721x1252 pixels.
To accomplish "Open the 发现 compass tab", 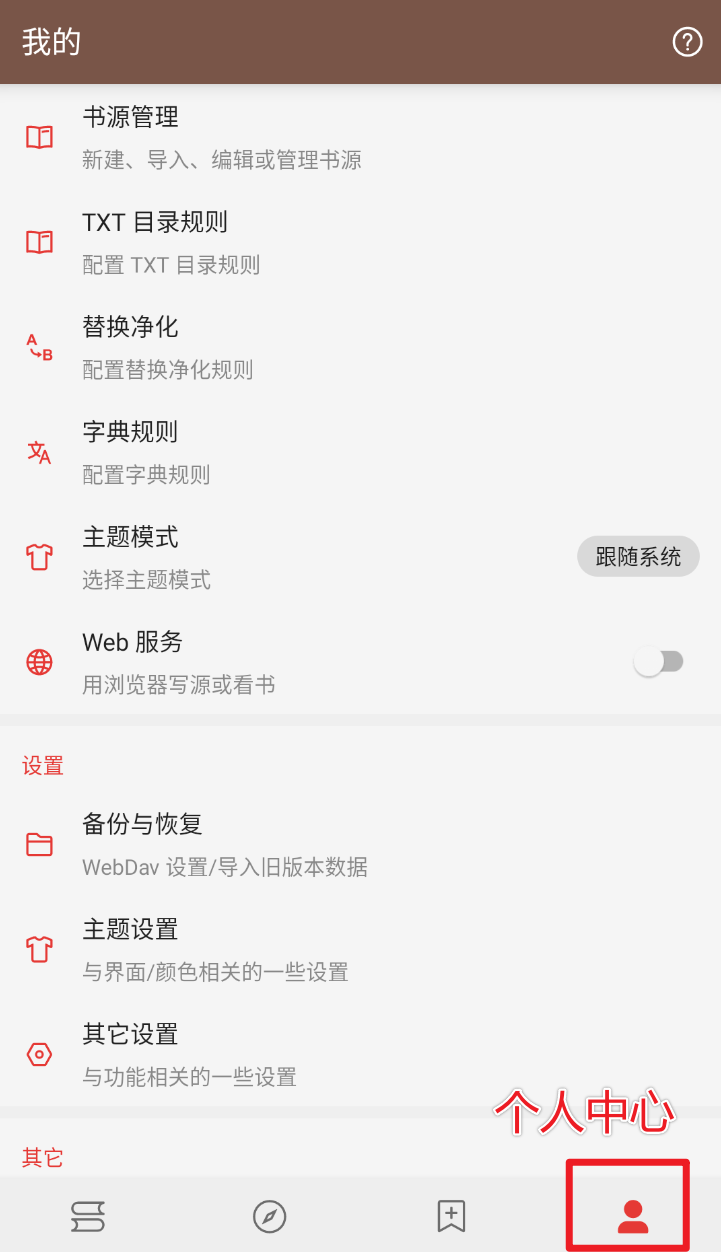I will [x=269, y=1216].
